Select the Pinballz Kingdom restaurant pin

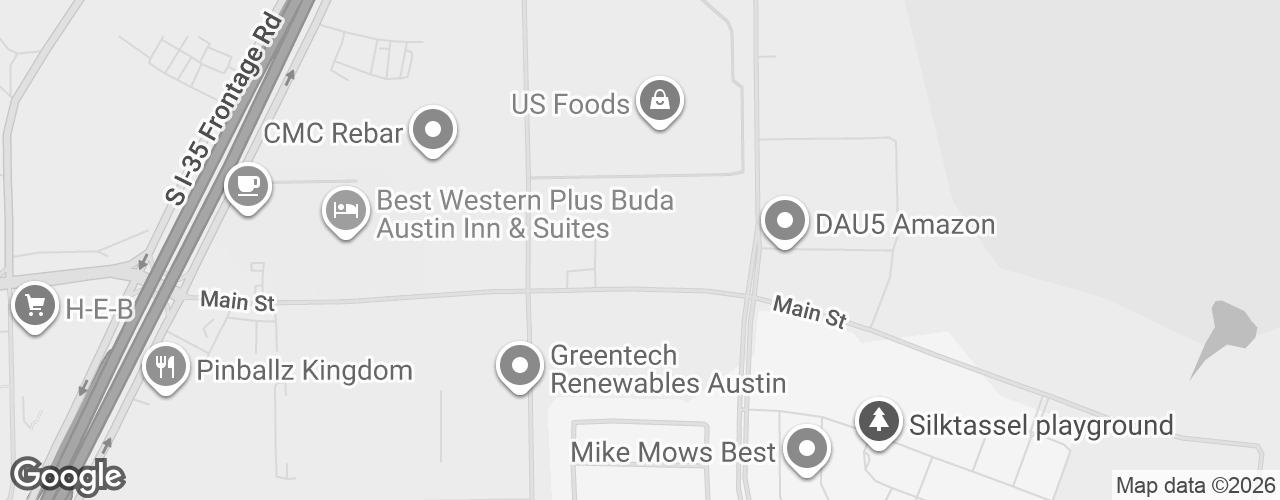click(166, 367)
